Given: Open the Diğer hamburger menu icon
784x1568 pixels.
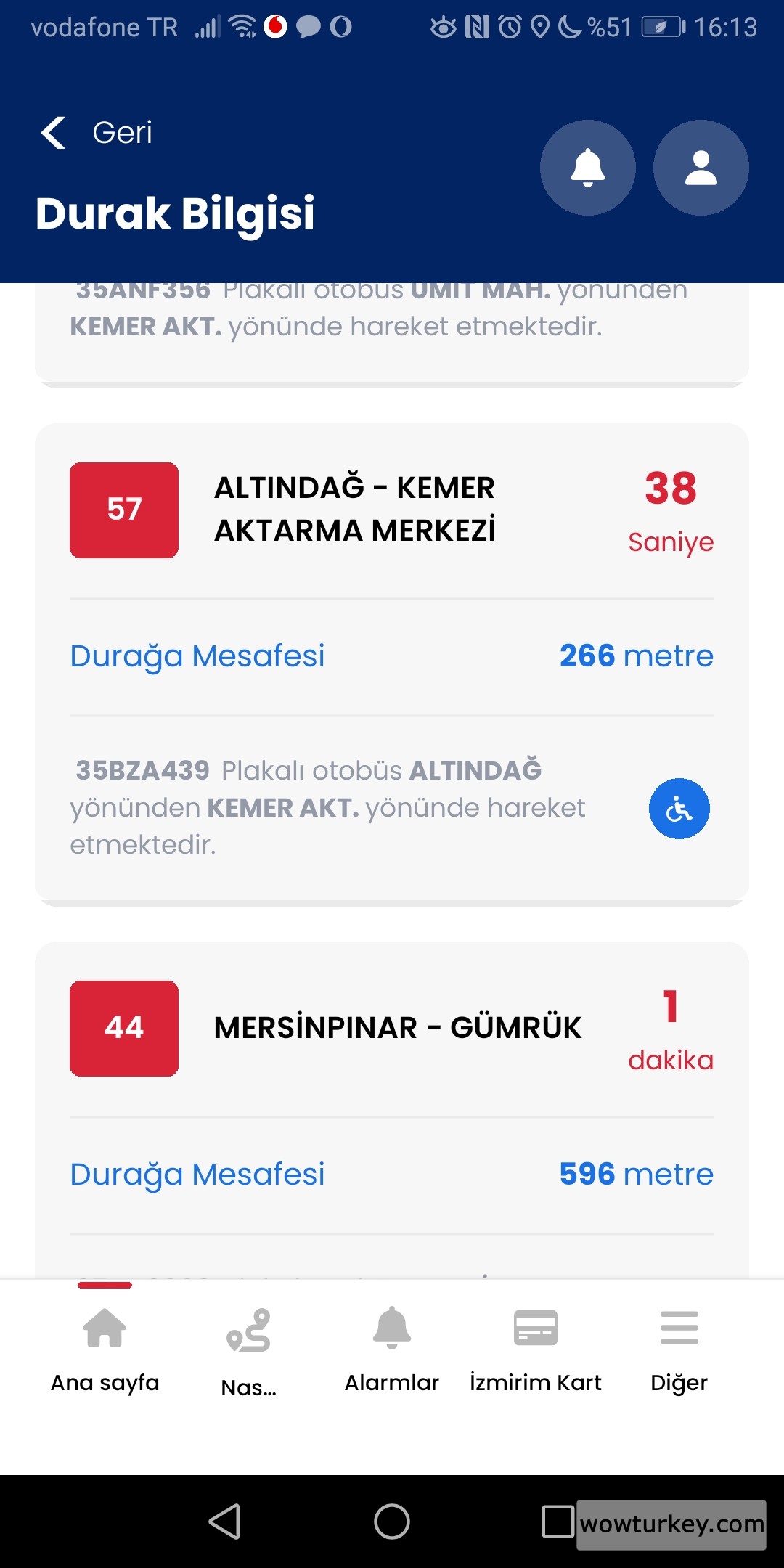Looking at the screenshot, I should tap(678, 1328).
